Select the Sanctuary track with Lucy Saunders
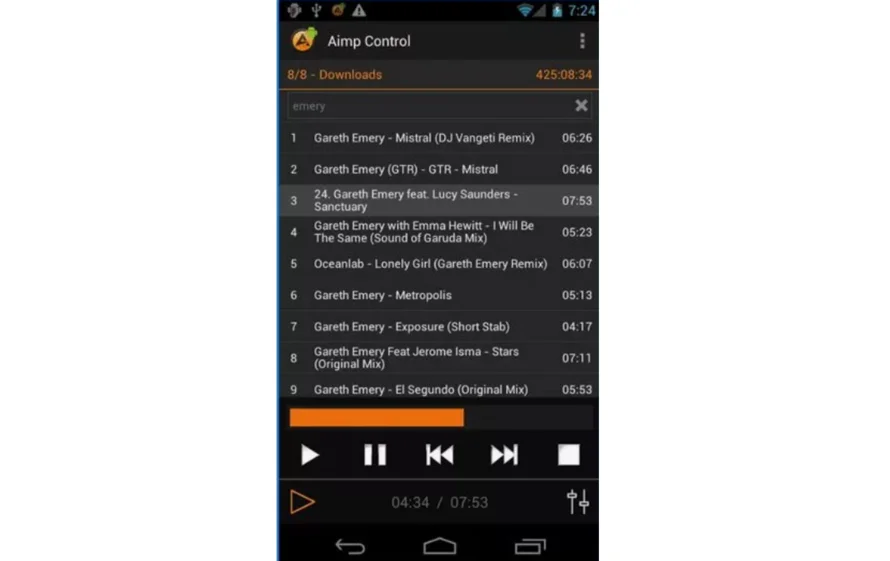The width and height of the screenshot is (890, 561). pos(416,200)
